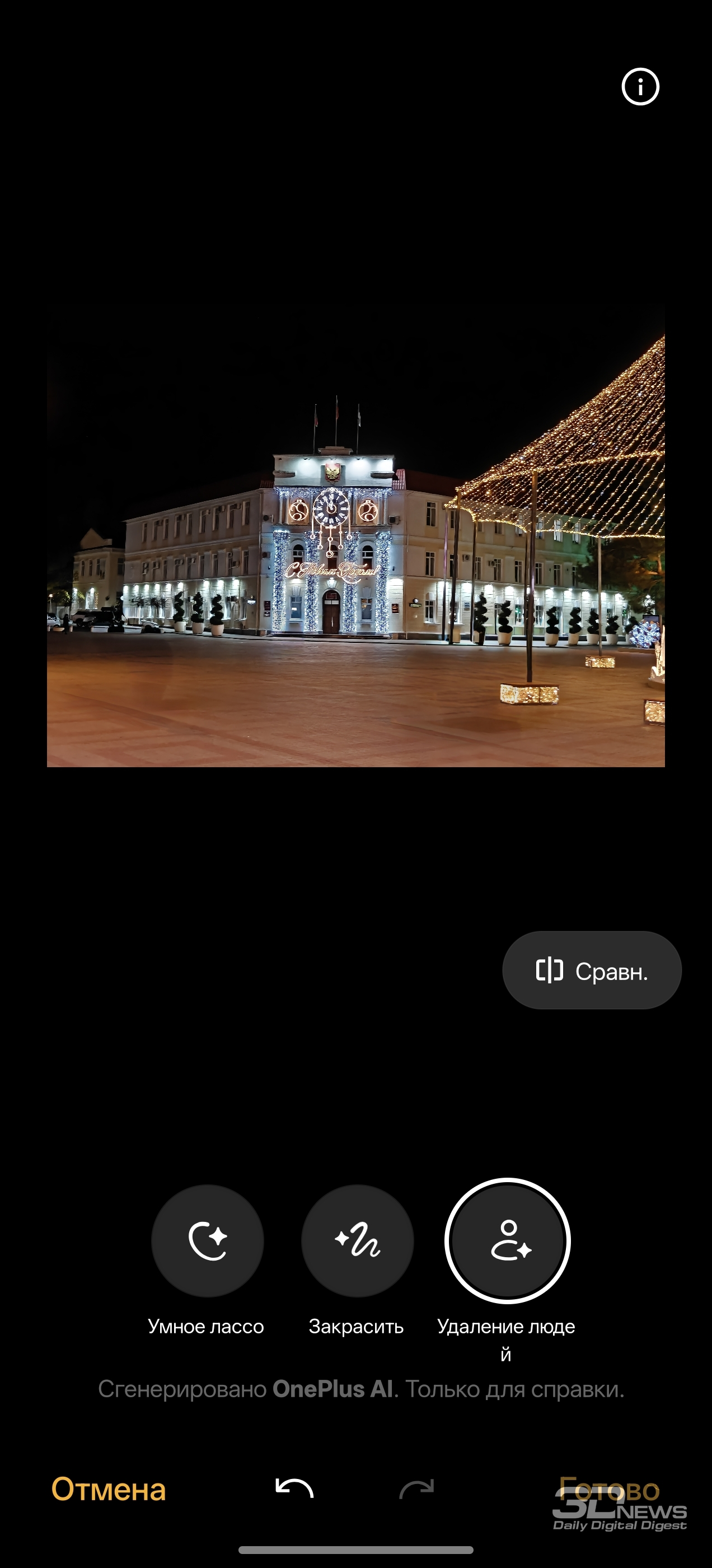
Task: Confirm changes with Готово
Action: click(x=608, y=1489)
